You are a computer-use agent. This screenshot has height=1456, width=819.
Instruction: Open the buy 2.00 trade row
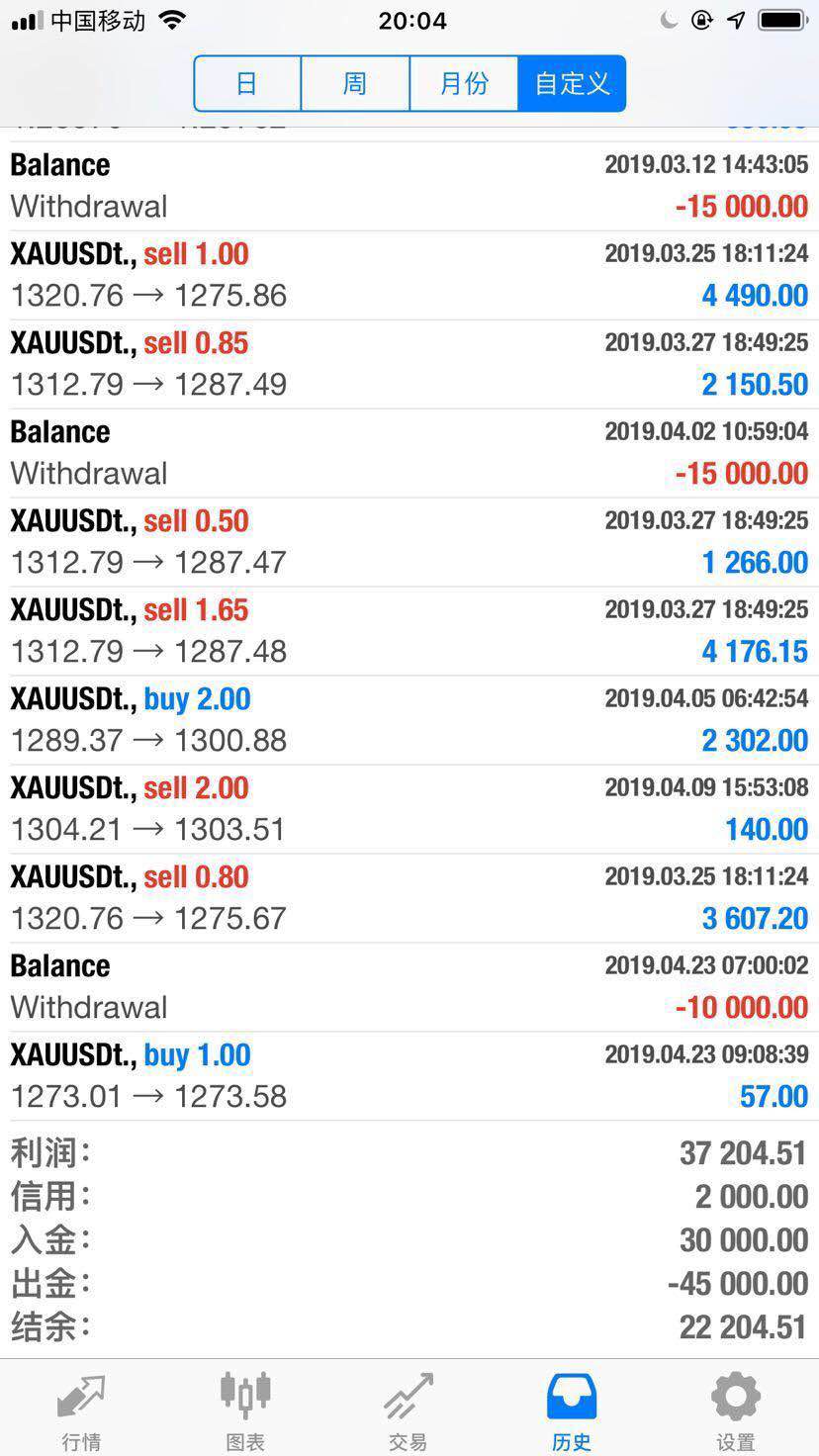coord(409,720)
